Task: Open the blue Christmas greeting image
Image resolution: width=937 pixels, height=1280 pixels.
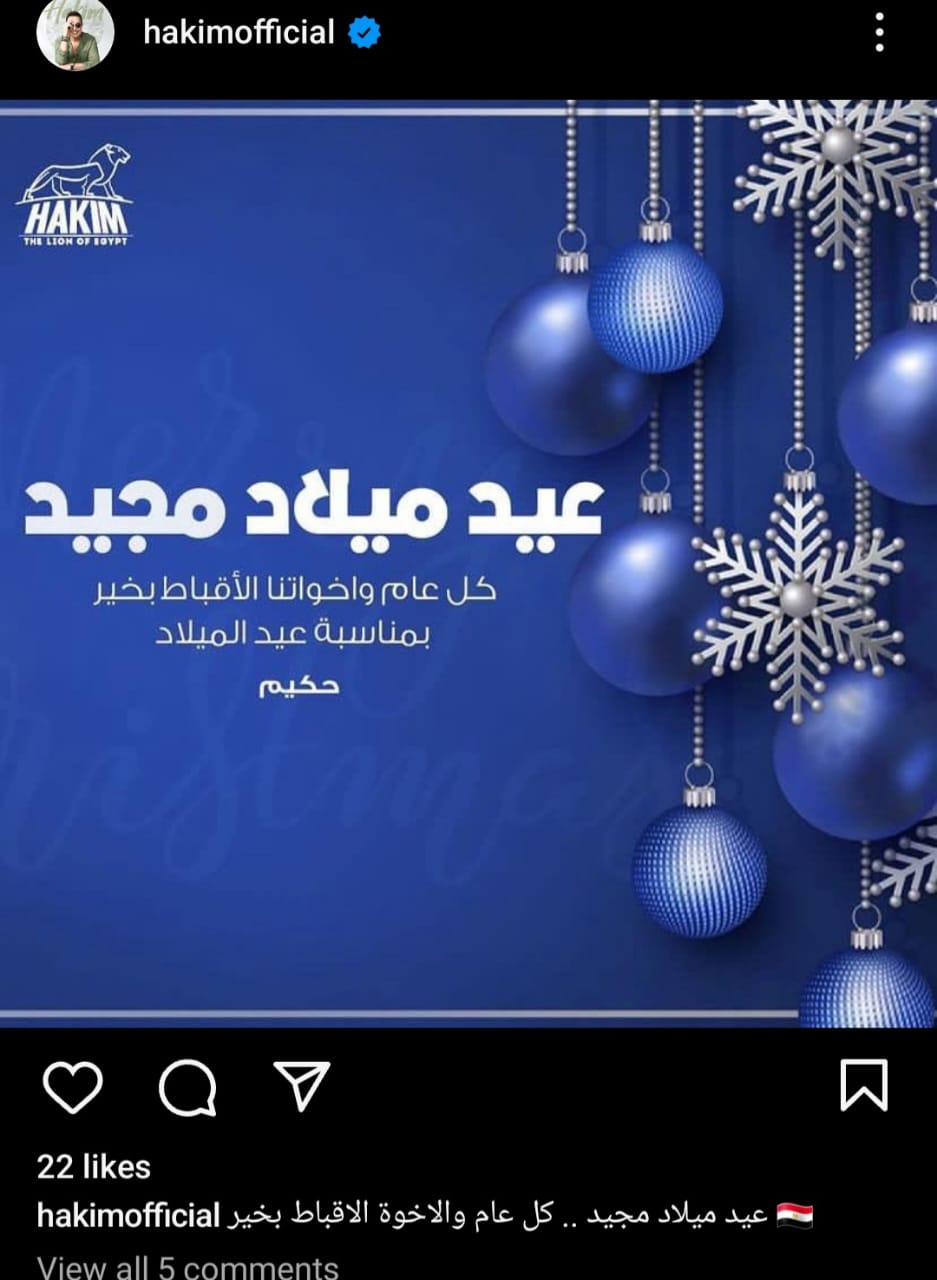Action: (x=468, y=563)
